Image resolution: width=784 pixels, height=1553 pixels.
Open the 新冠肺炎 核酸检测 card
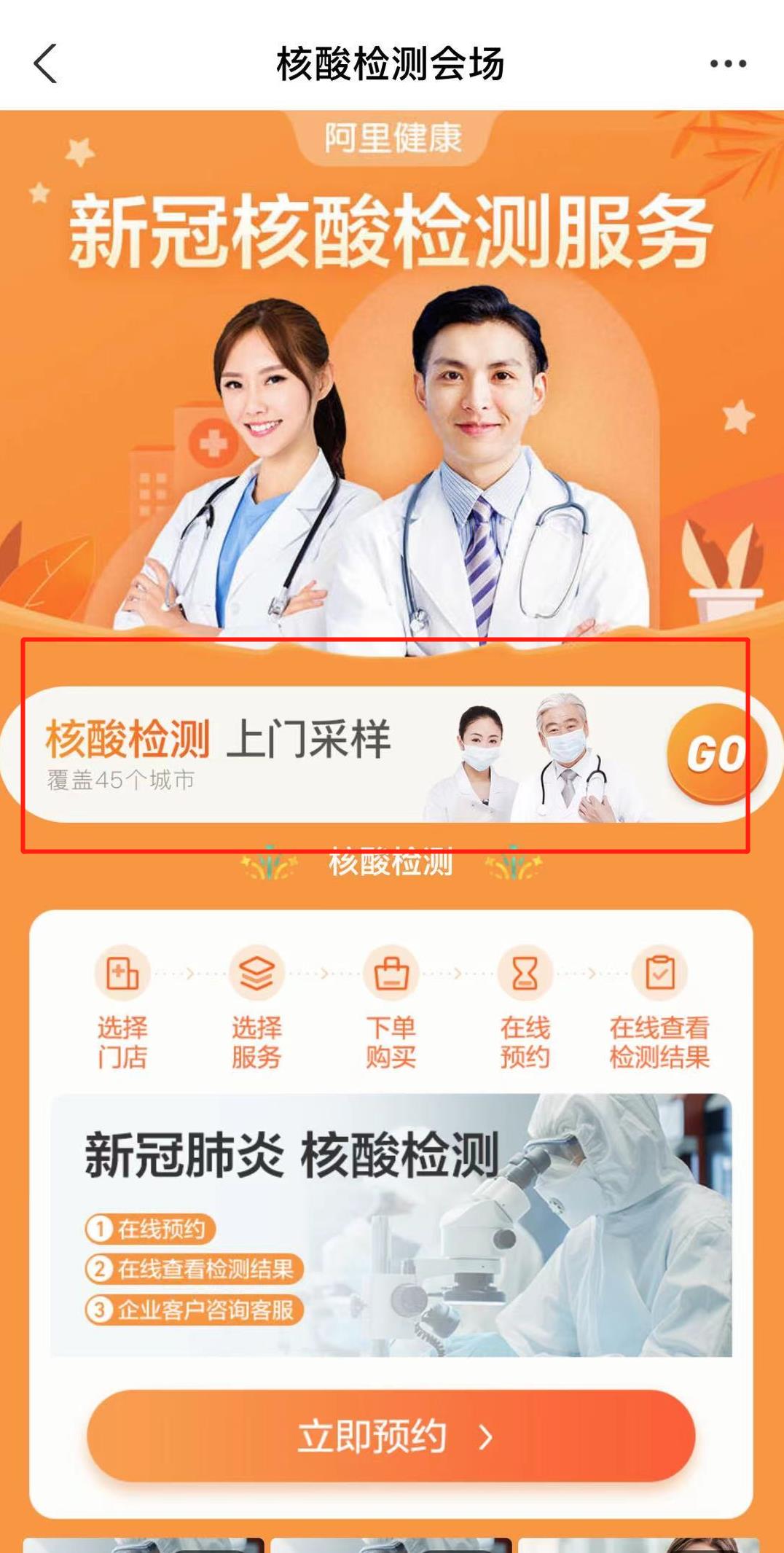tap(391, 1224)
